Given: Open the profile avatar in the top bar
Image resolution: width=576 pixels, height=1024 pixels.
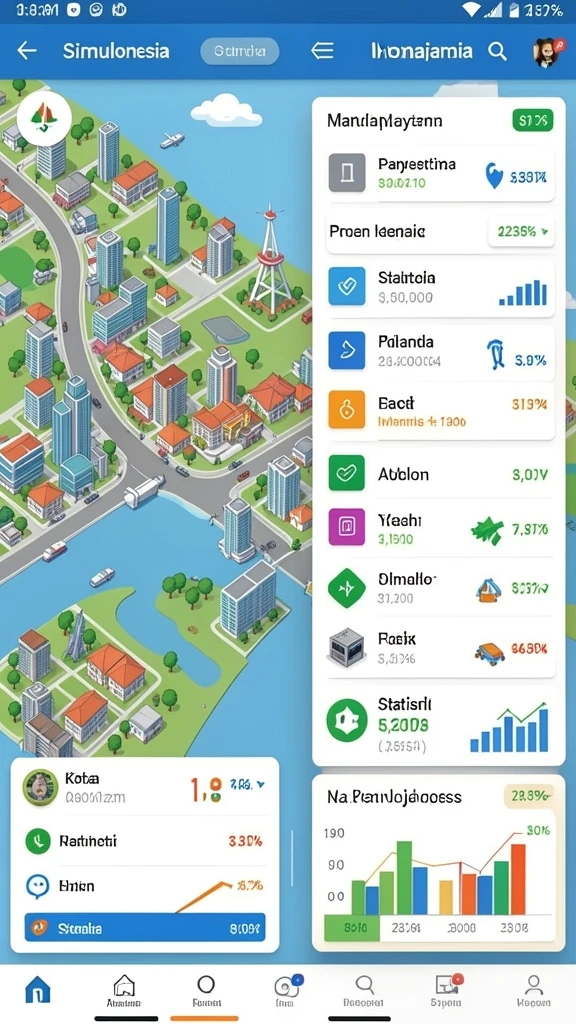Looking at the screenshot, I should coord(545,52).
